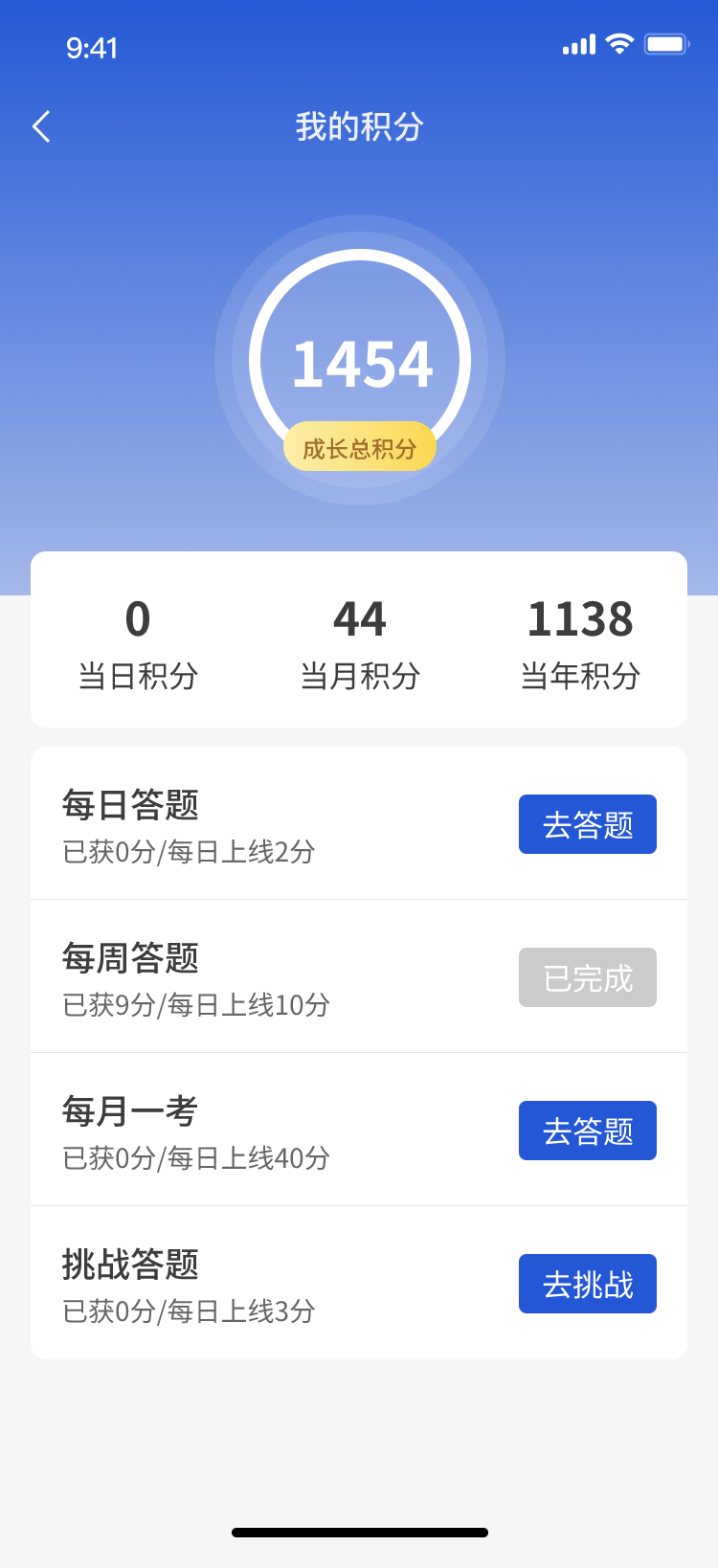This screenshot has width=718, height=1568.
Task: Click the battery indicator icon
Action: pos(667,43)
